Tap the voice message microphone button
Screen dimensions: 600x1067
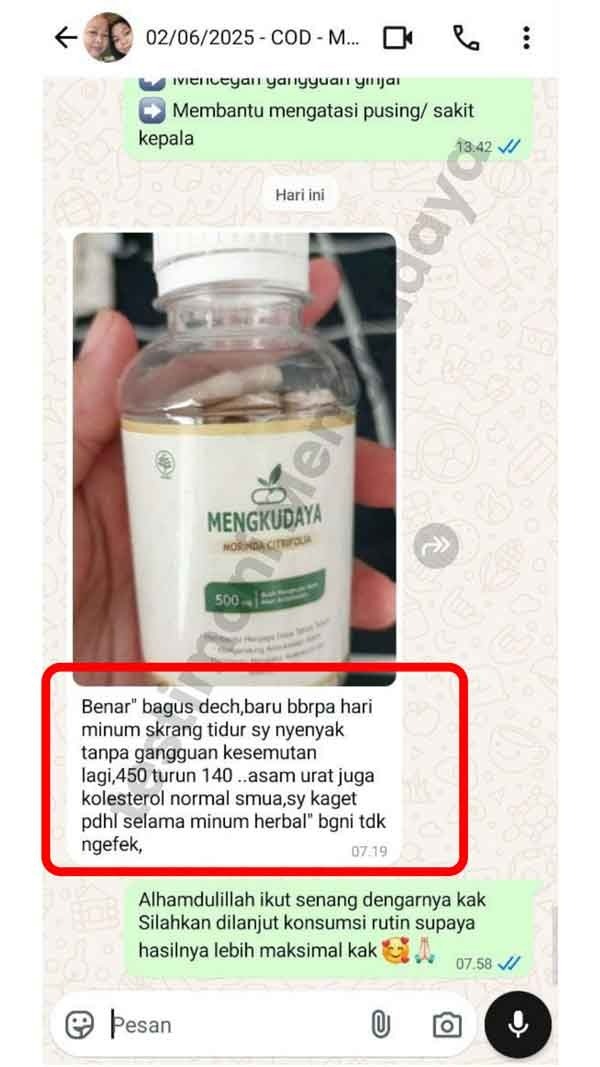coord(518,1025)
